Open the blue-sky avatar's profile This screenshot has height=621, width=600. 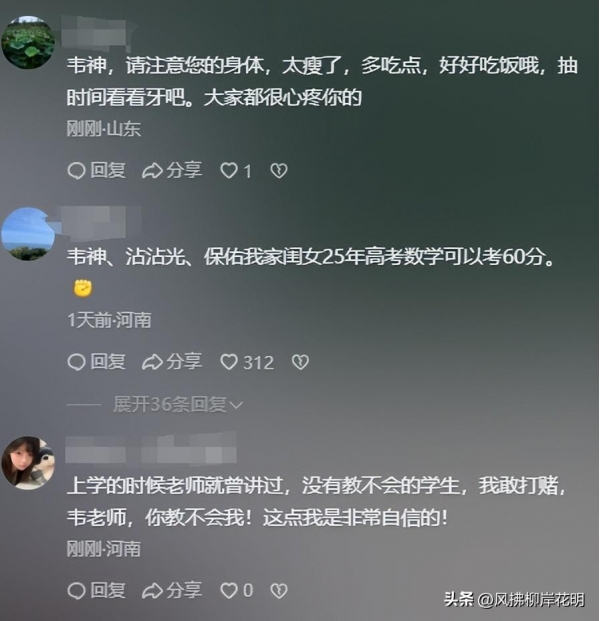(x=28, y=234)
